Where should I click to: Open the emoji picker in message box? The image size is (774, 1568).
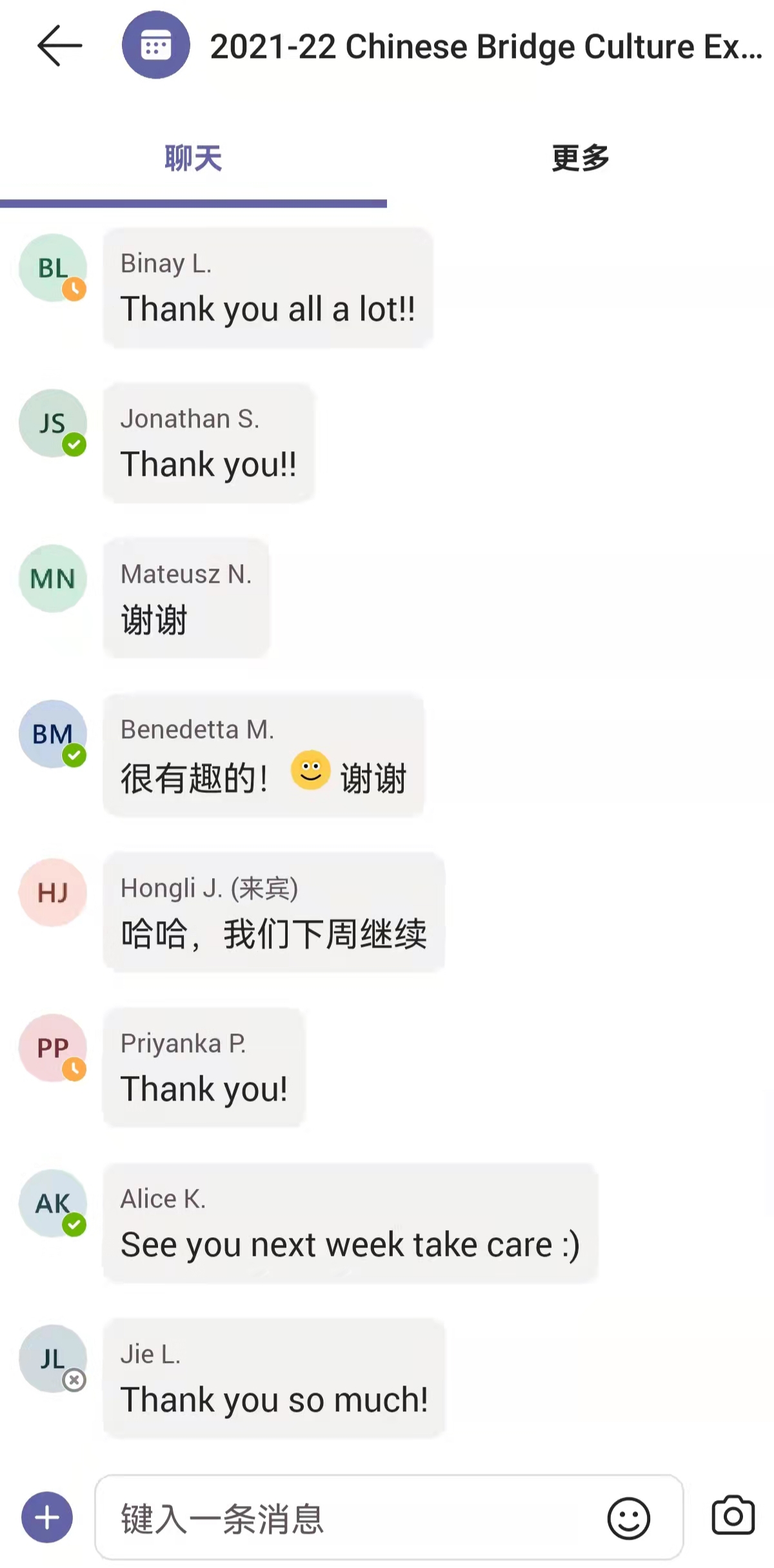[628, 1518]
